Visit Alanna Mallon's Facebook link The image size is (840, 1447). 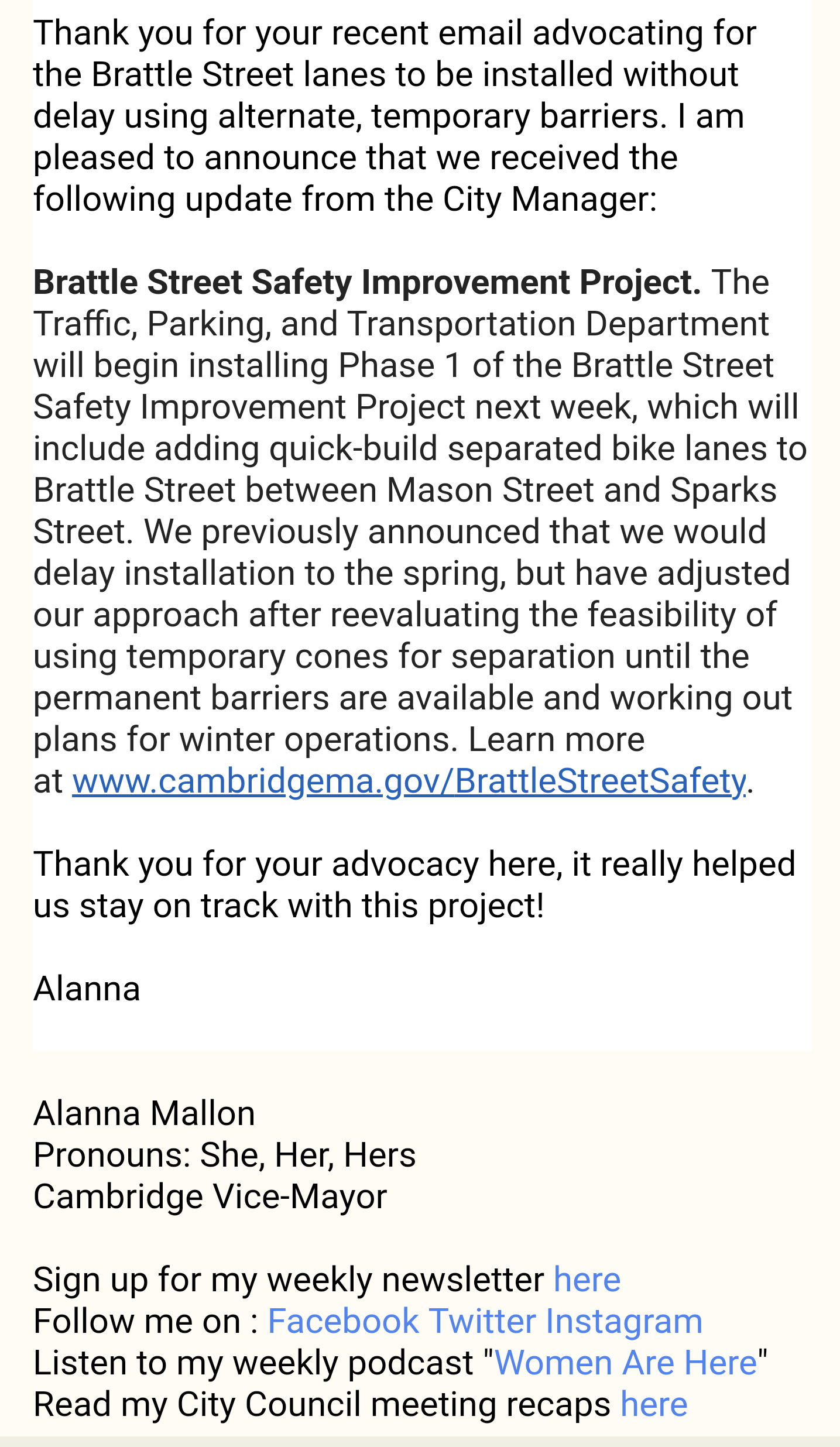point(343,1322)
